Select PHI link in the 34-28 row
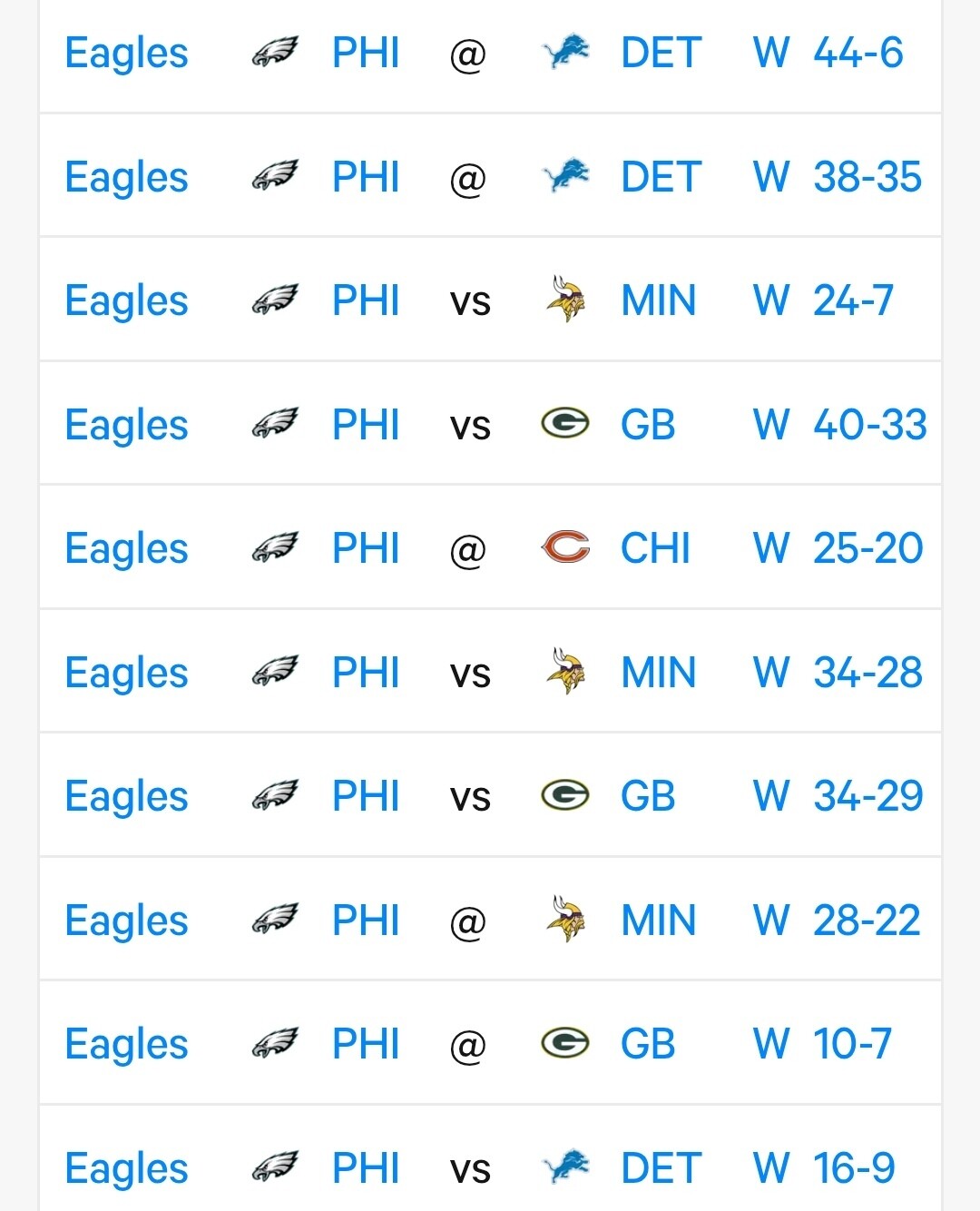The height and width of the screenshot is (1211, 980). pyautogui.click(x=366, y=673)
